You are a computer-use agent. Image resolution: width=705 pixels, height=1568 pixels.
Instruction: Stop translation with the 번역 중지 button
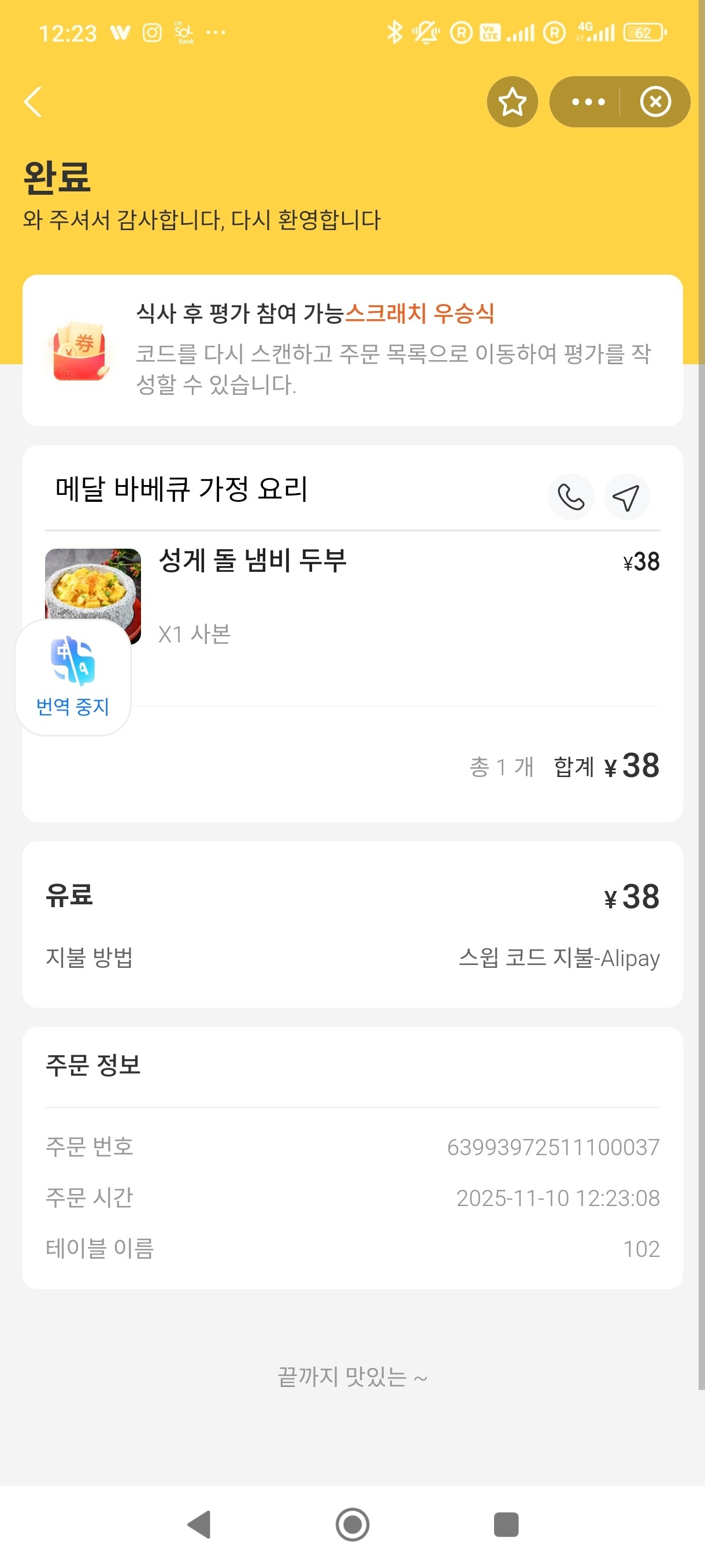click(x=73, y=678)
